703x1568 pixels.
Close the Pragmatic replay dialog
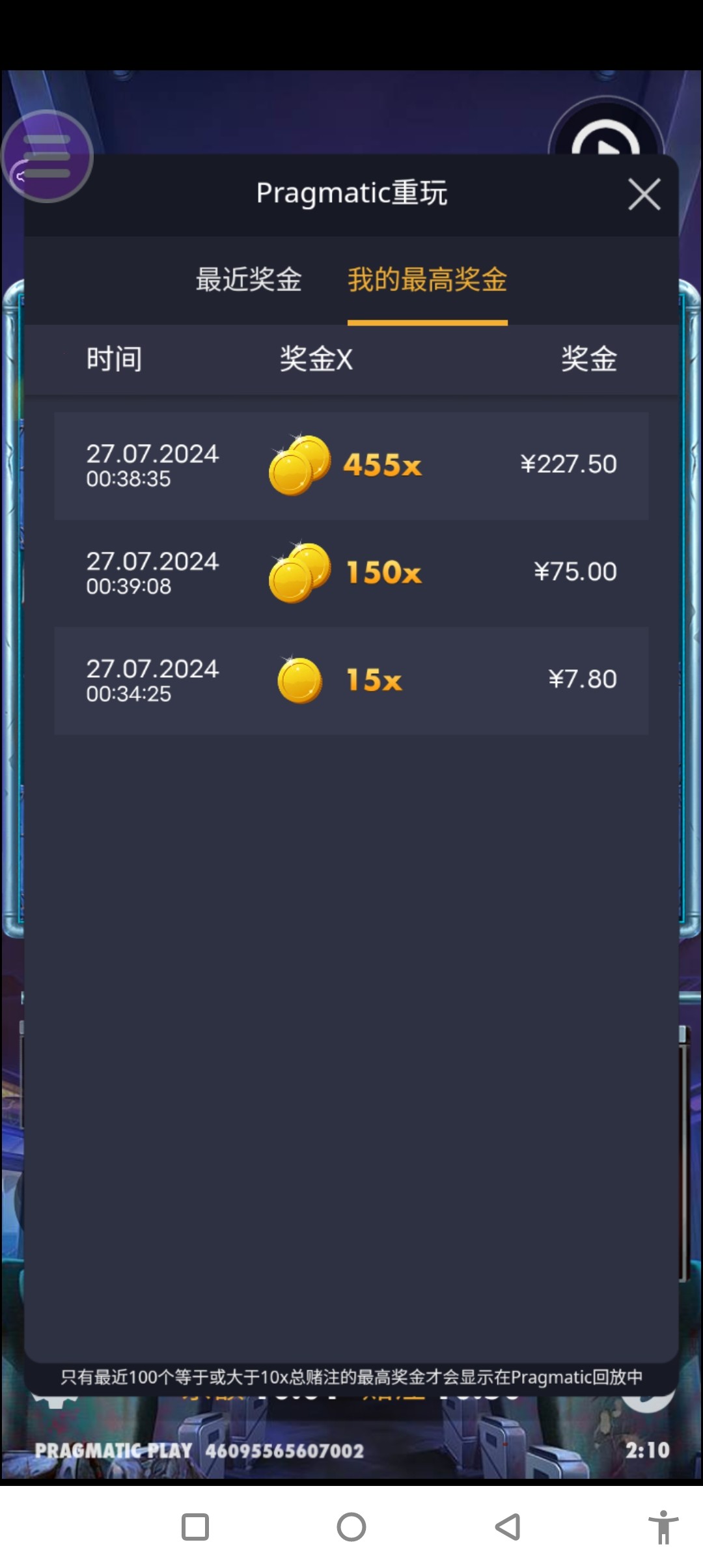(x=644, y=194)
